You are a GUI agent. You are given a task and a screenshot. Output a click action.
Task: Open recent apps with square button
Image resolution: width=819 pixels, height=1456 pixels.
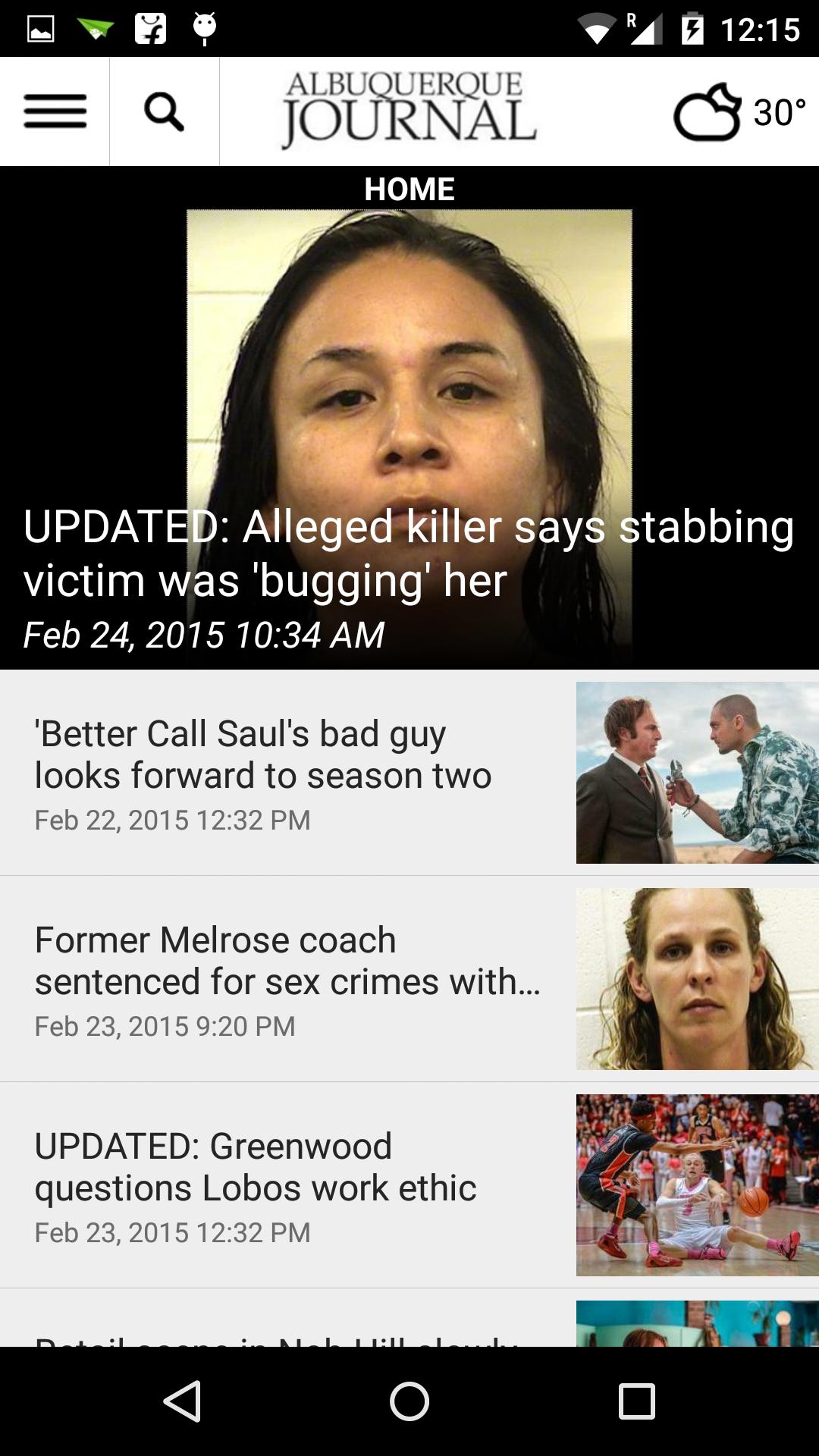(635, 1401)
